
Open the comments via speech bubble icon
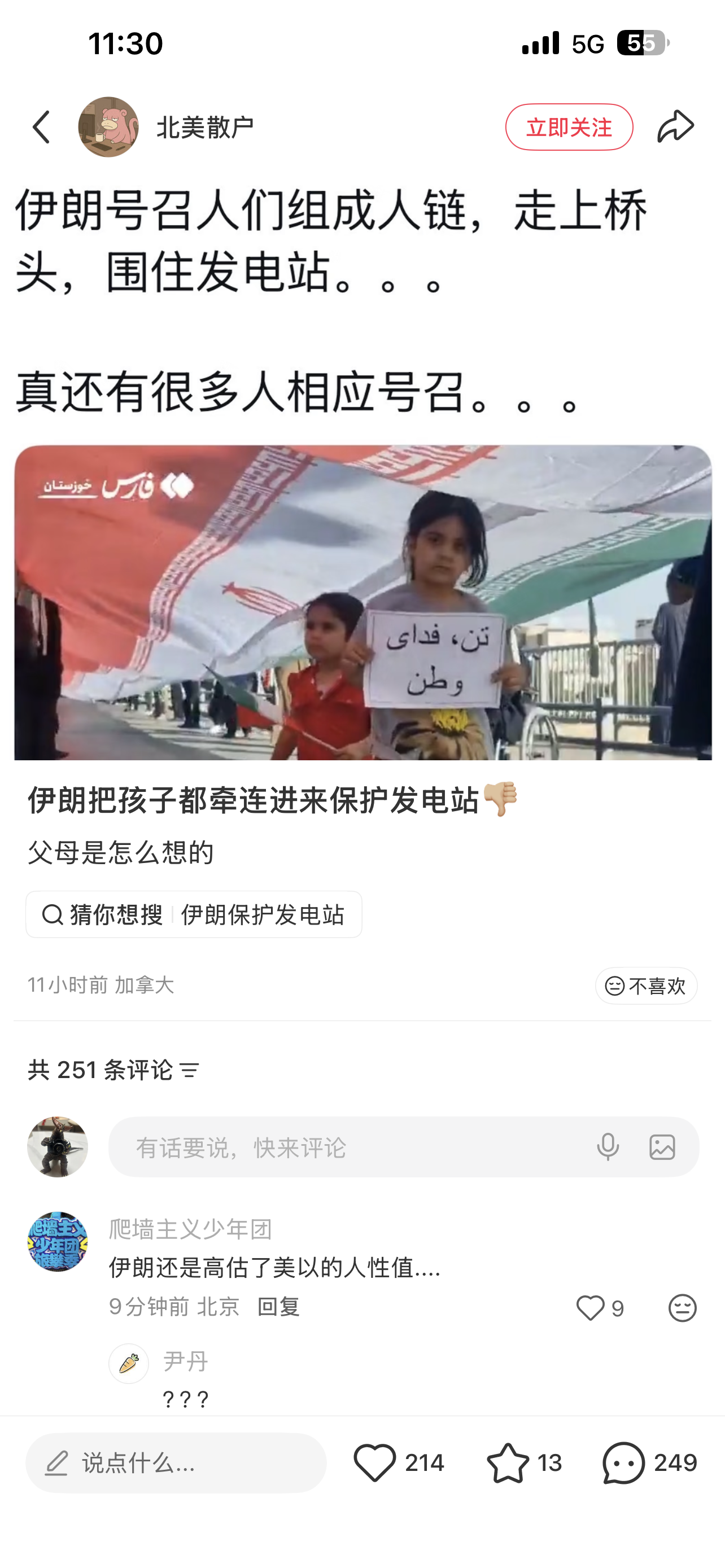coord(623,1462)
